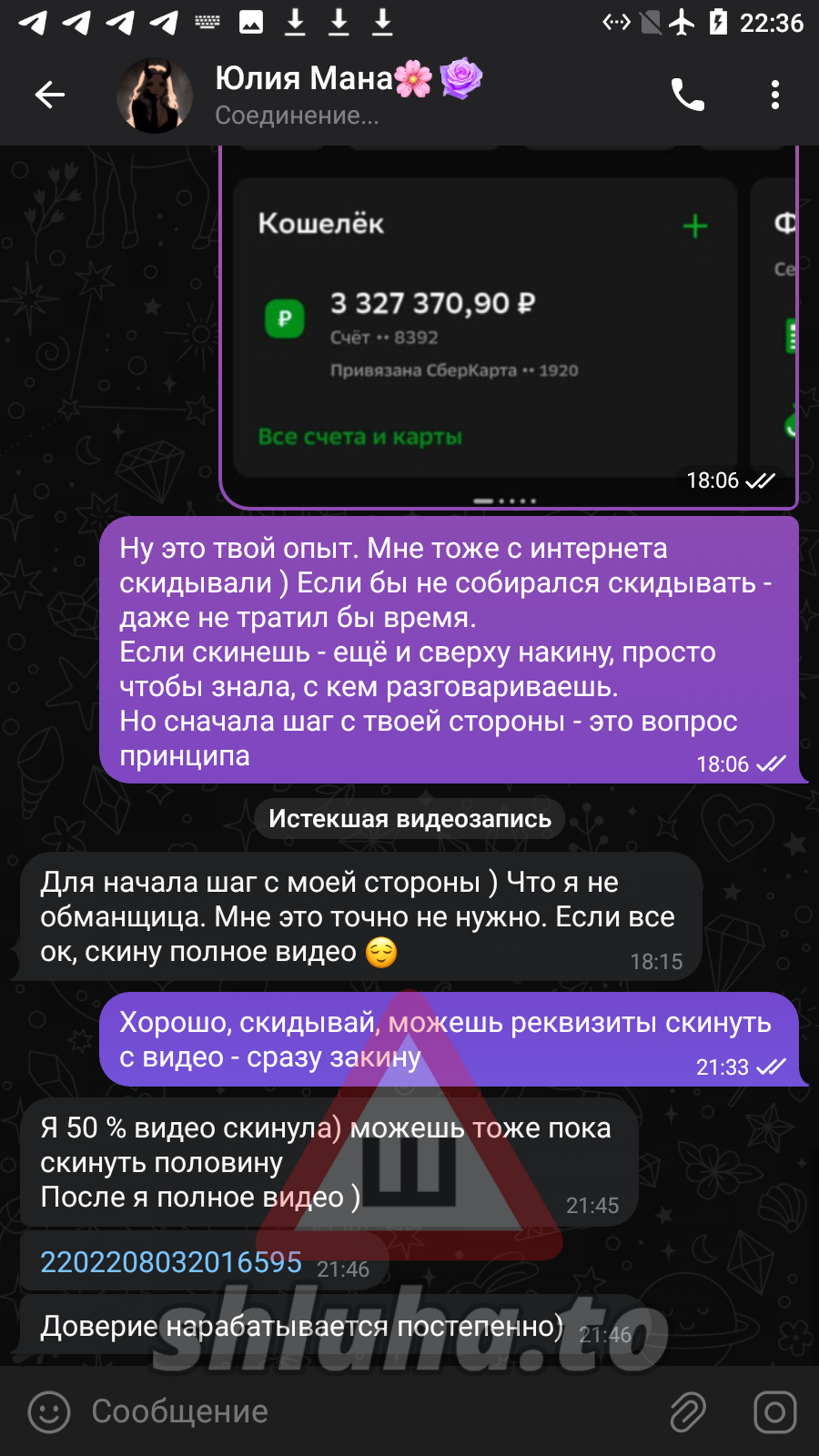Image resolution: width=819 pixels, height=1456 pixels.
Task: Start a voice call with Юлия Мана
Action: point(688,95)
